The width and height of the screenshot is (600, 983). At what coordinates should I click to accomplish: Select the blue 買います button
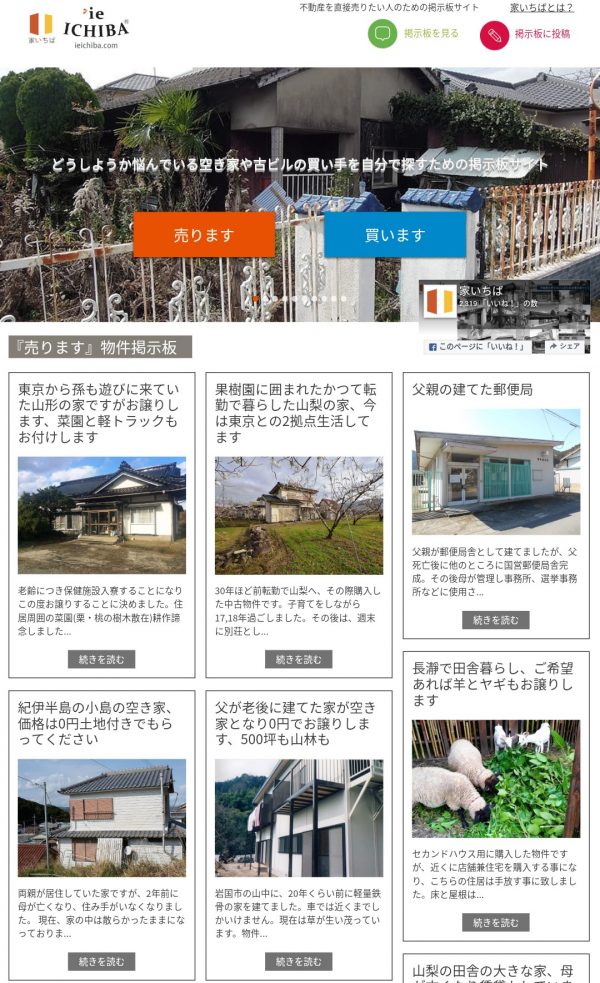pyautogui.click(x=395, y=235)
